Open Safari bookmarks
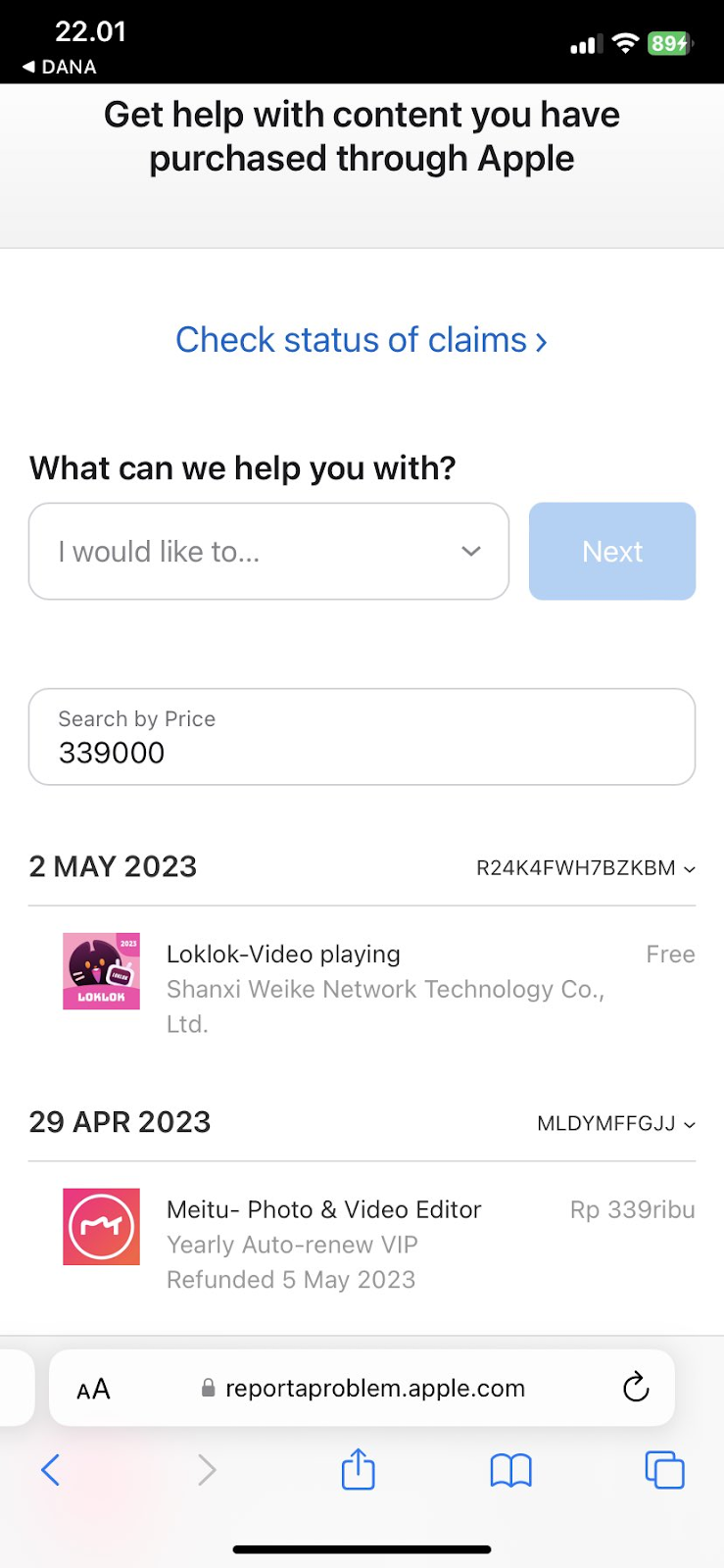 coord(510,1470)
